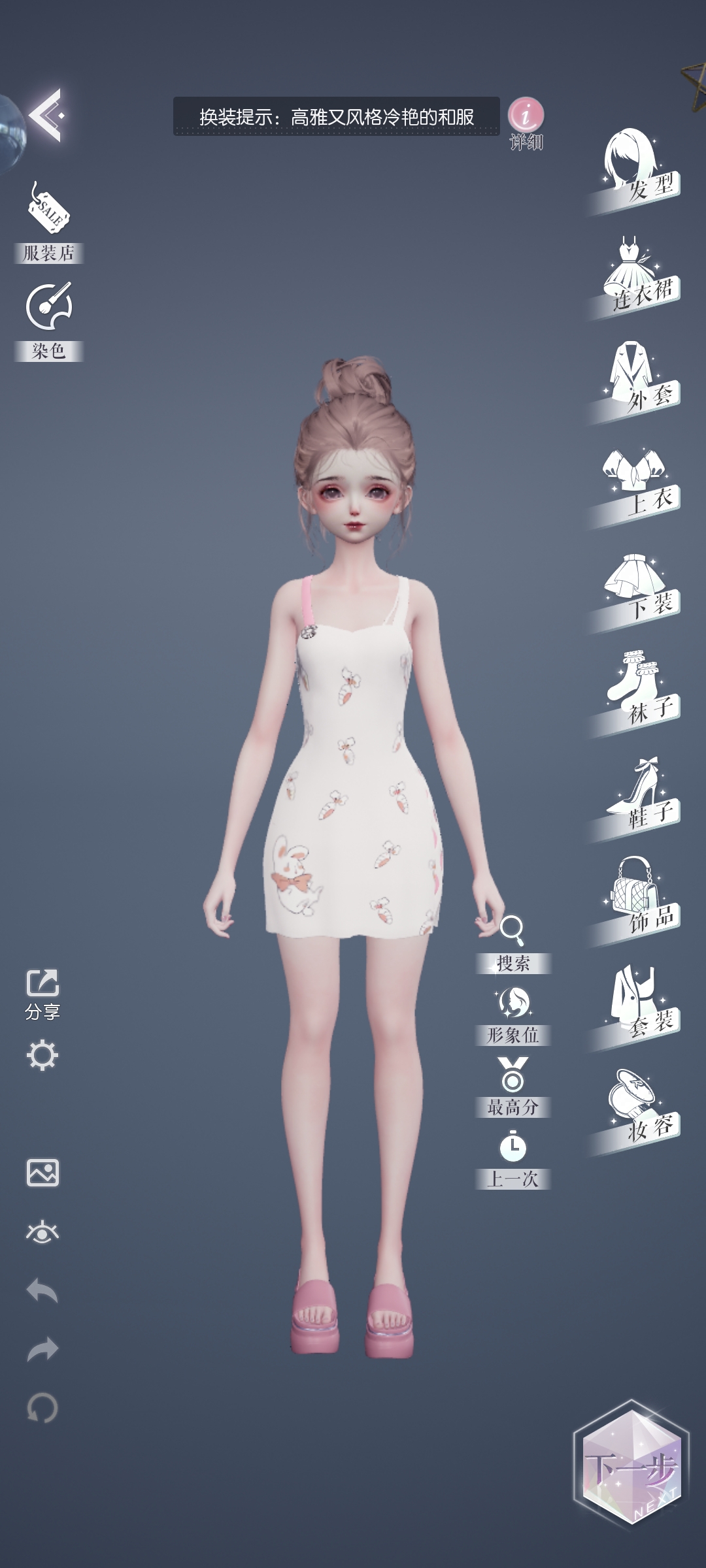Viewport: 706px width, 1568px height.
Task: Select the 上衣 tops category
Action: tap(637, 485)
